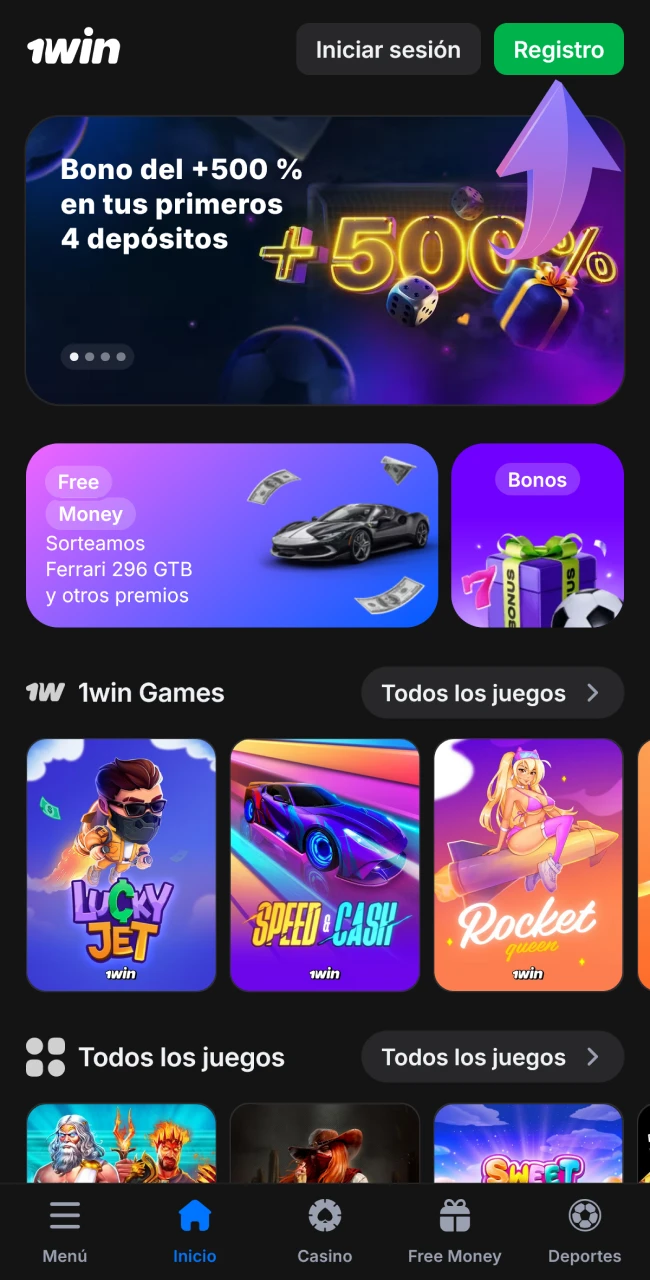The height and width of the screenshot is (1280, 650).
Task: Open the Registro sign-up button
Action: click(x=558, y=50)
